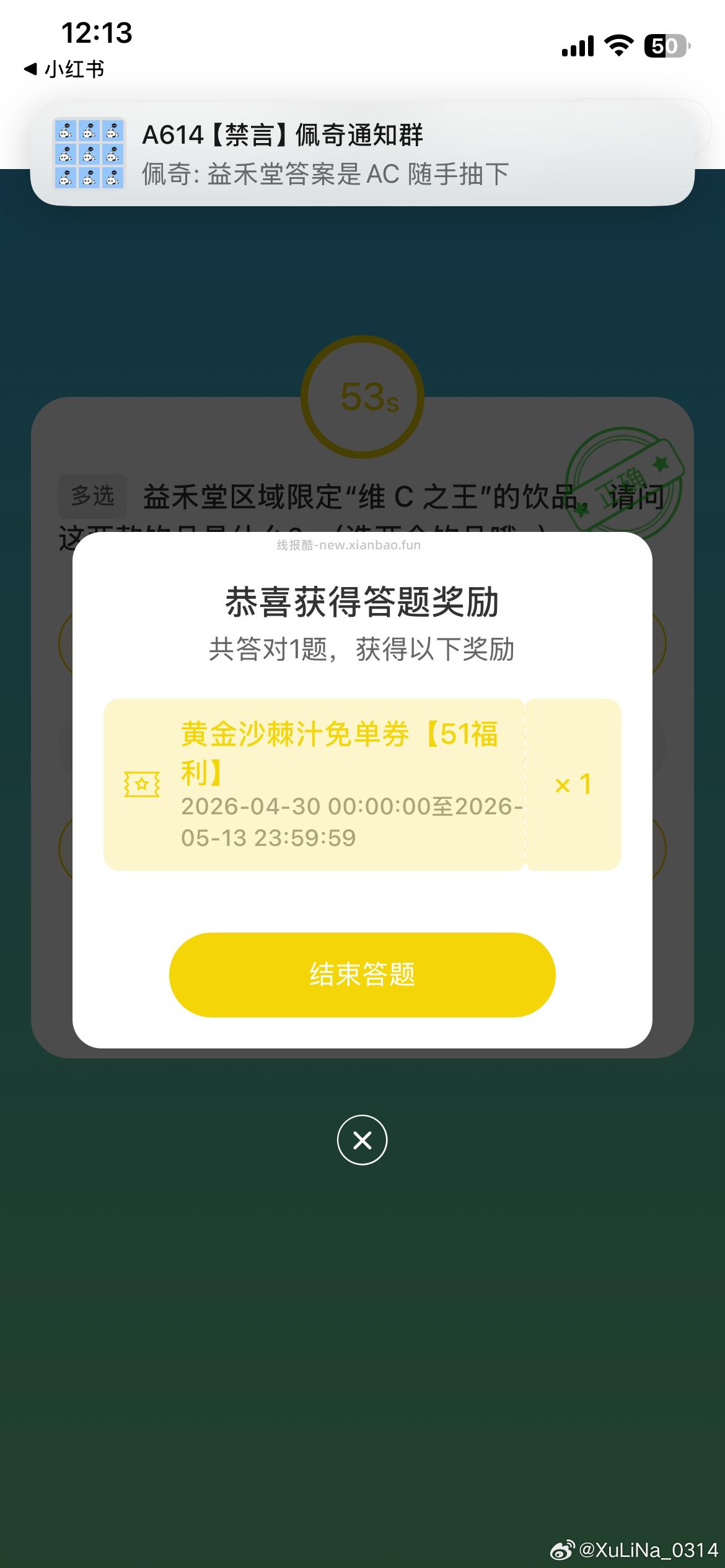Tap the panda group avatar grid in the notification

point(89,154)
